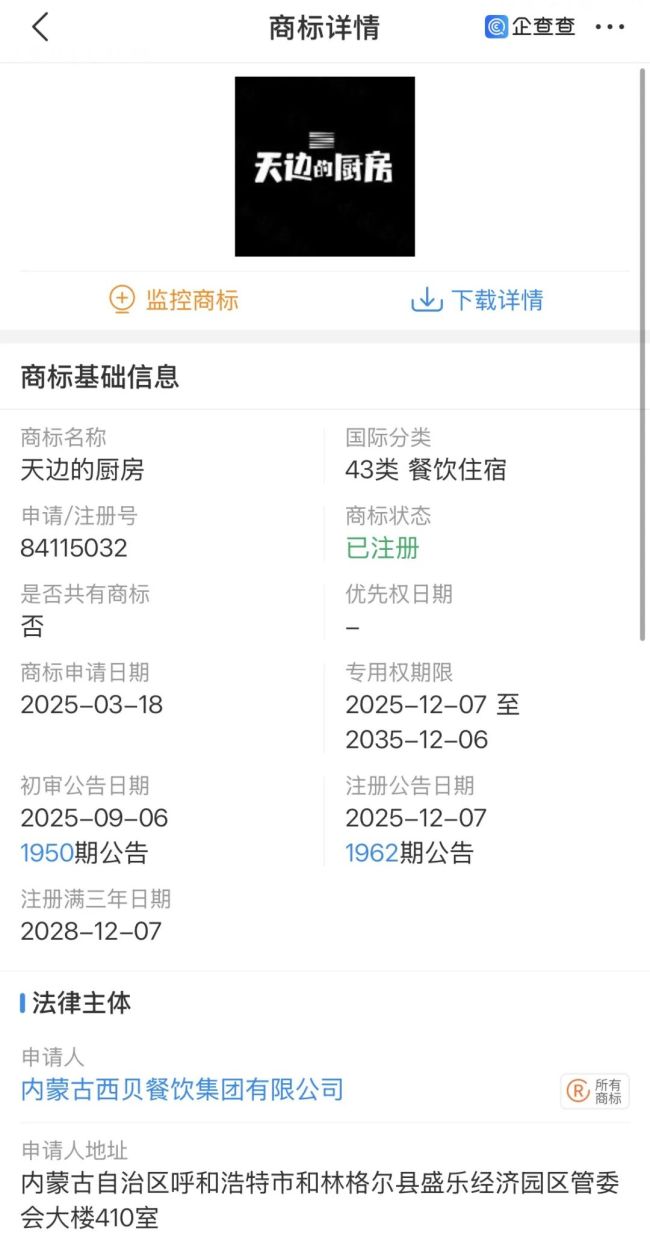The image size is (650, 1243).
Task: Open the 1962期公告 link
Action: (x=372, y=852)
